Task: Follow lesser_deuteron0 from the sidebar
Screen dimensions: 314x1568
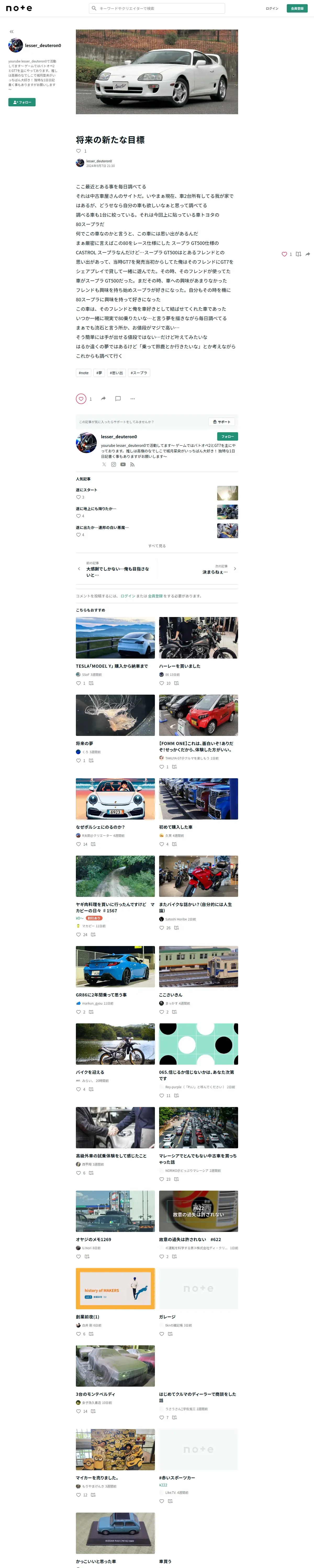Action: (22, 102)
